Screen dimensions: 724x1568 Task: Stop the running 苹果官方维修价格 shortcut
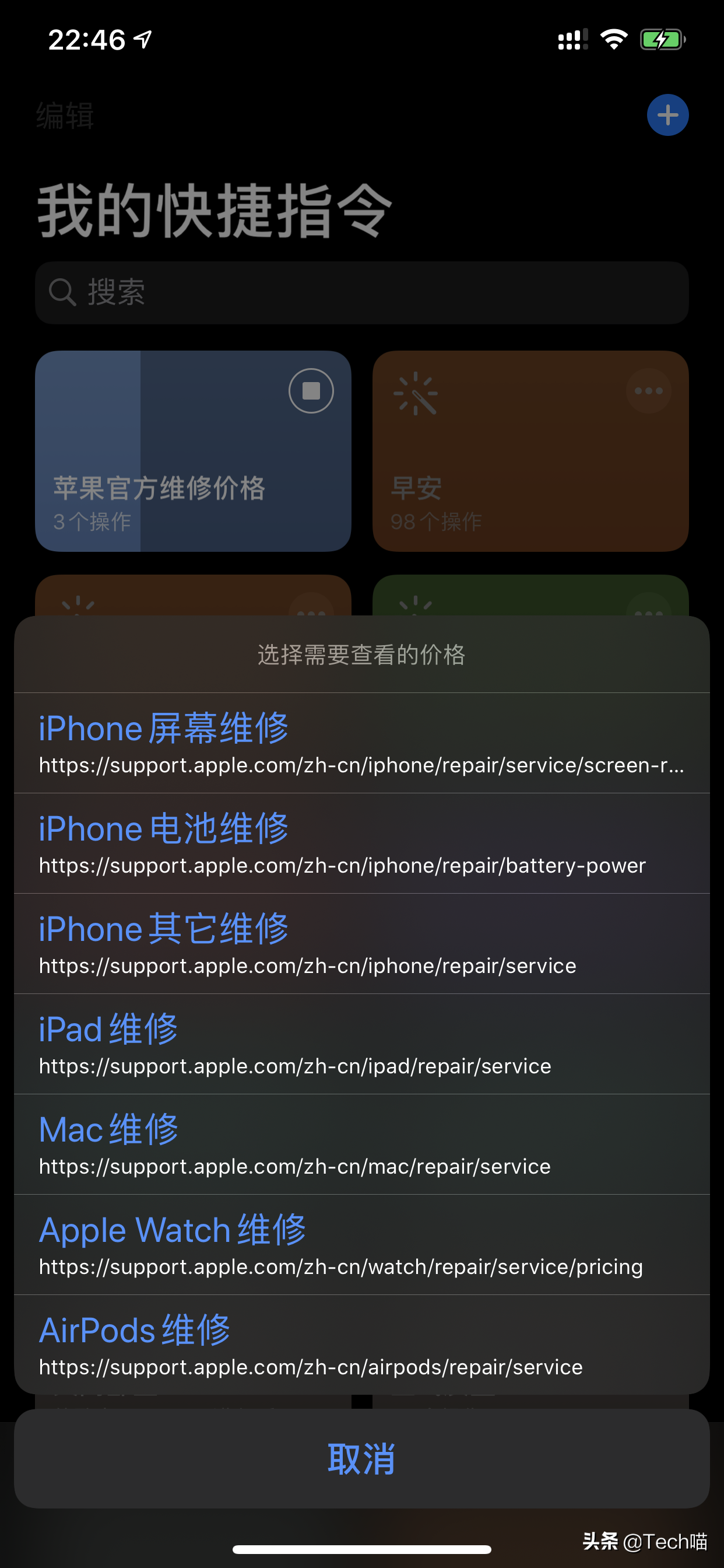pos(311,391)
